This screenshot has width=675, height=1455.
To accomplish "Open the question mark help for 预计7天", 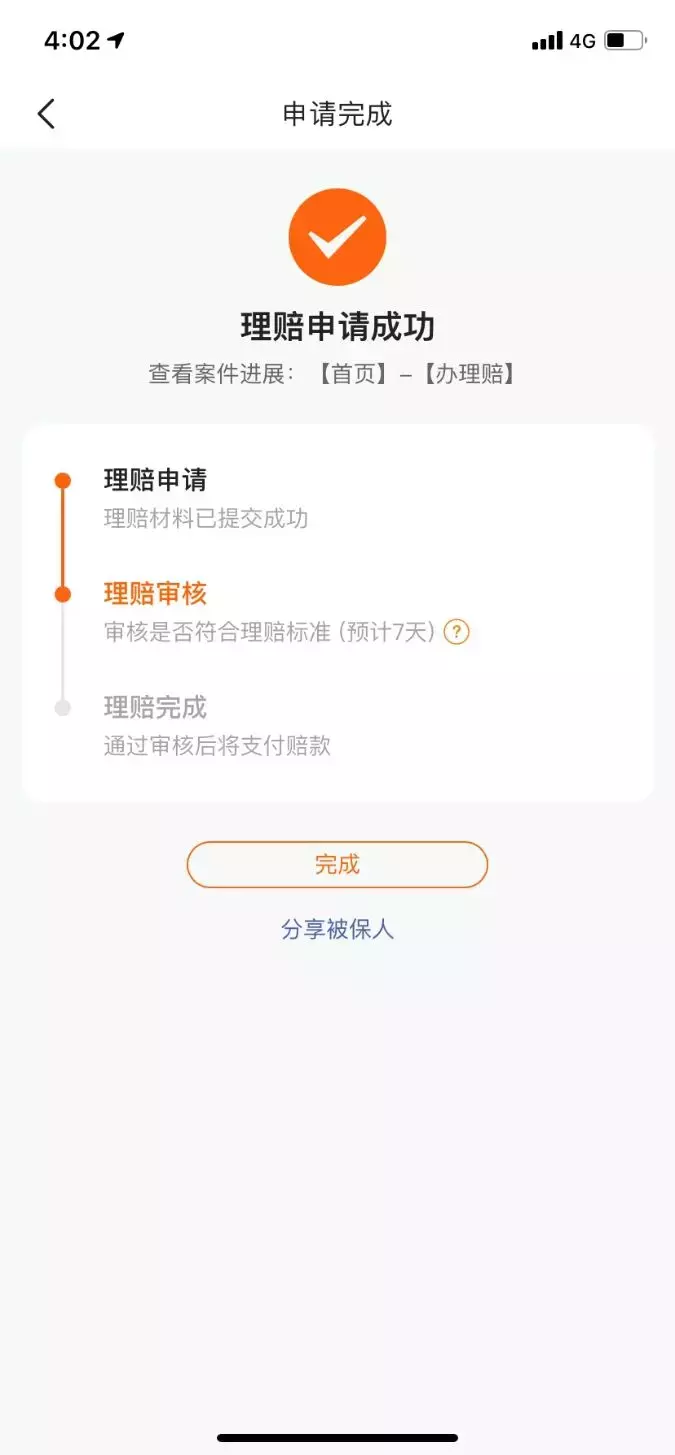I will 457,632.
